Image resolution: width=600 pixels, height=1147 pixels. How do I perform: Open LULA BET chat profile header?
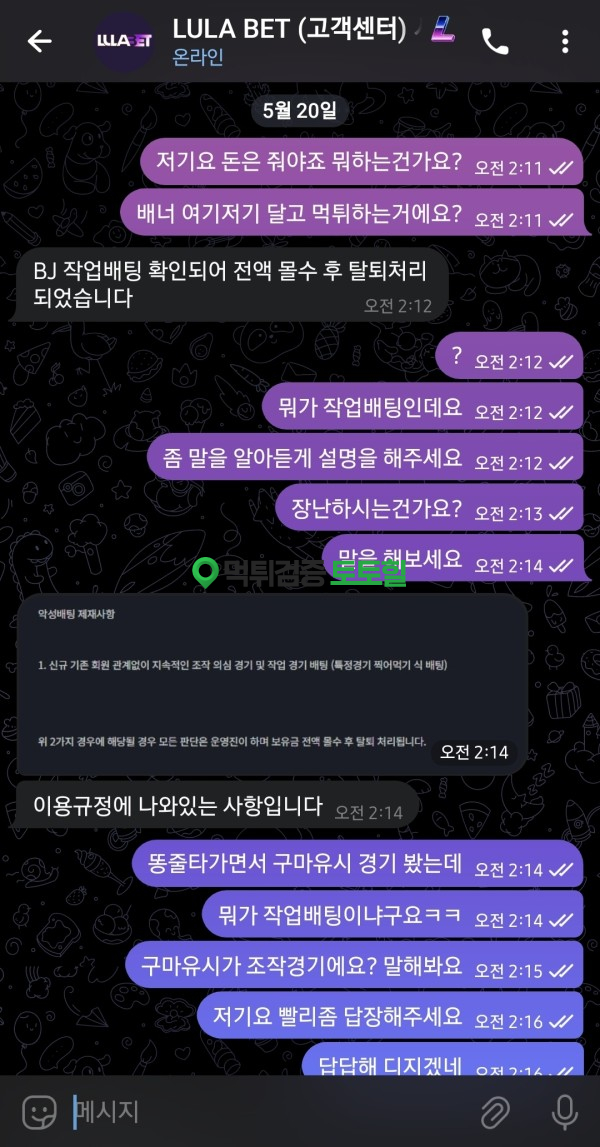pos(290,41)
